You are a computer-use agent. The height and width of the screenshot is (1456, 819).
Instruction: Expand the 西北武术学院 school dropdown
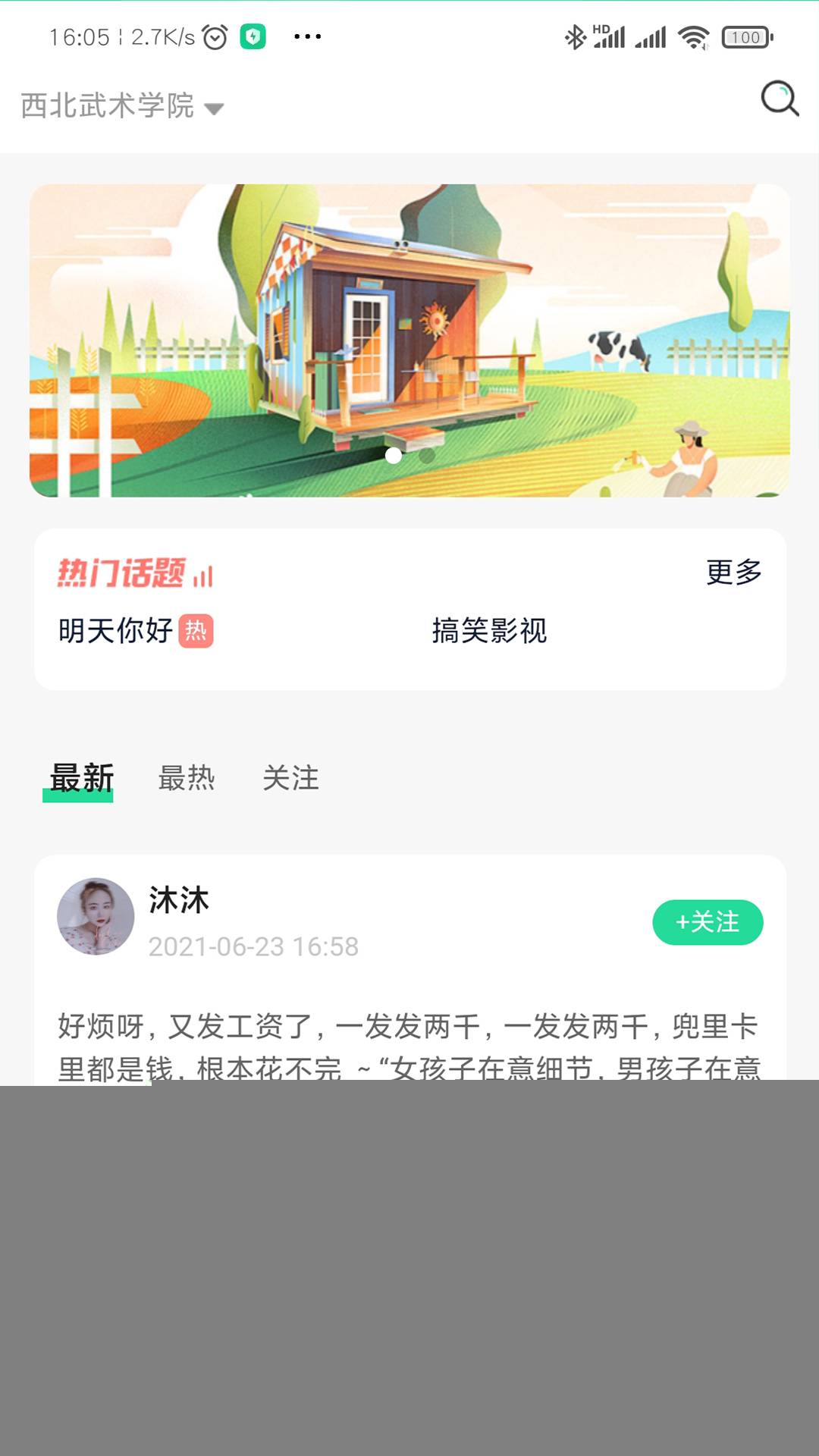click(x=122, y=106)
